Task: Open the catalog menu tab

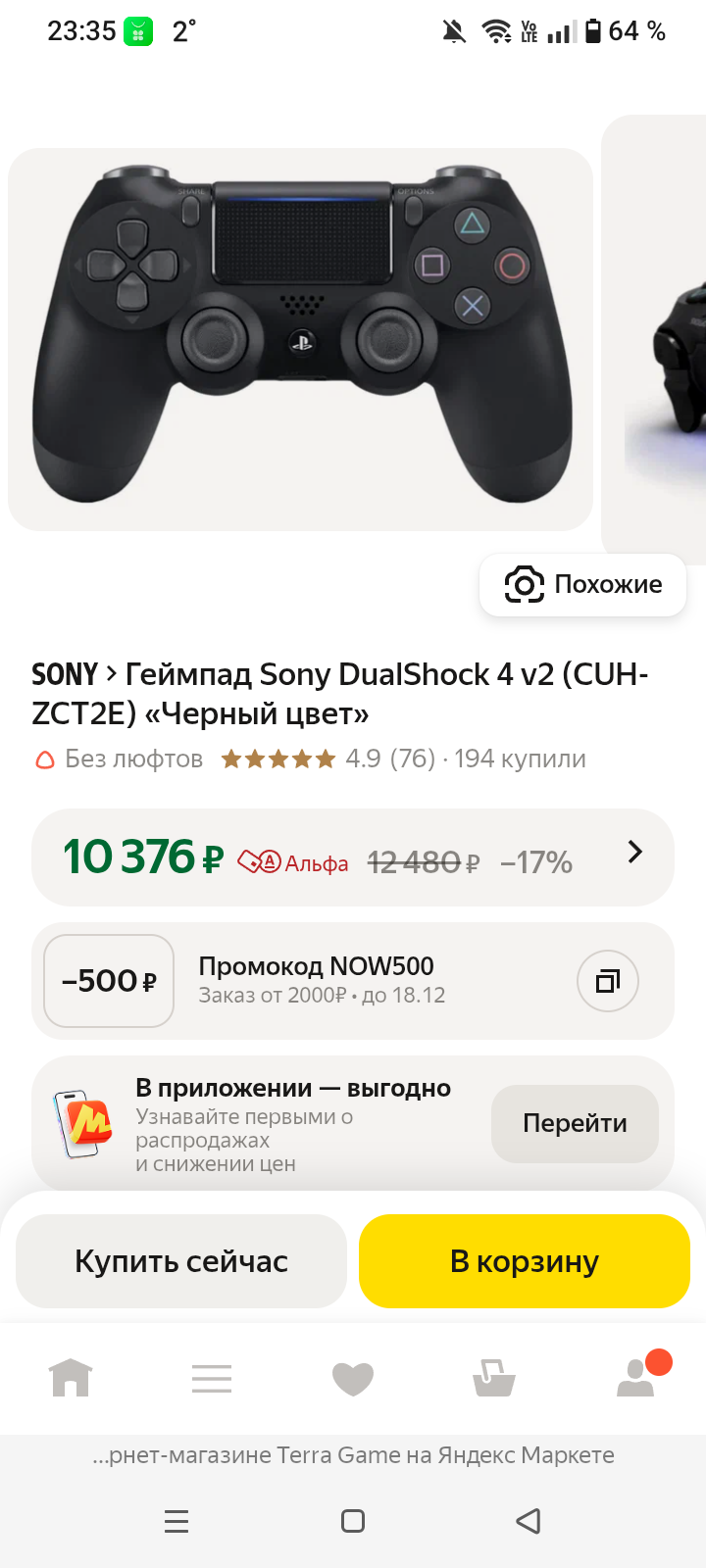Action: tap(212, 1378)
